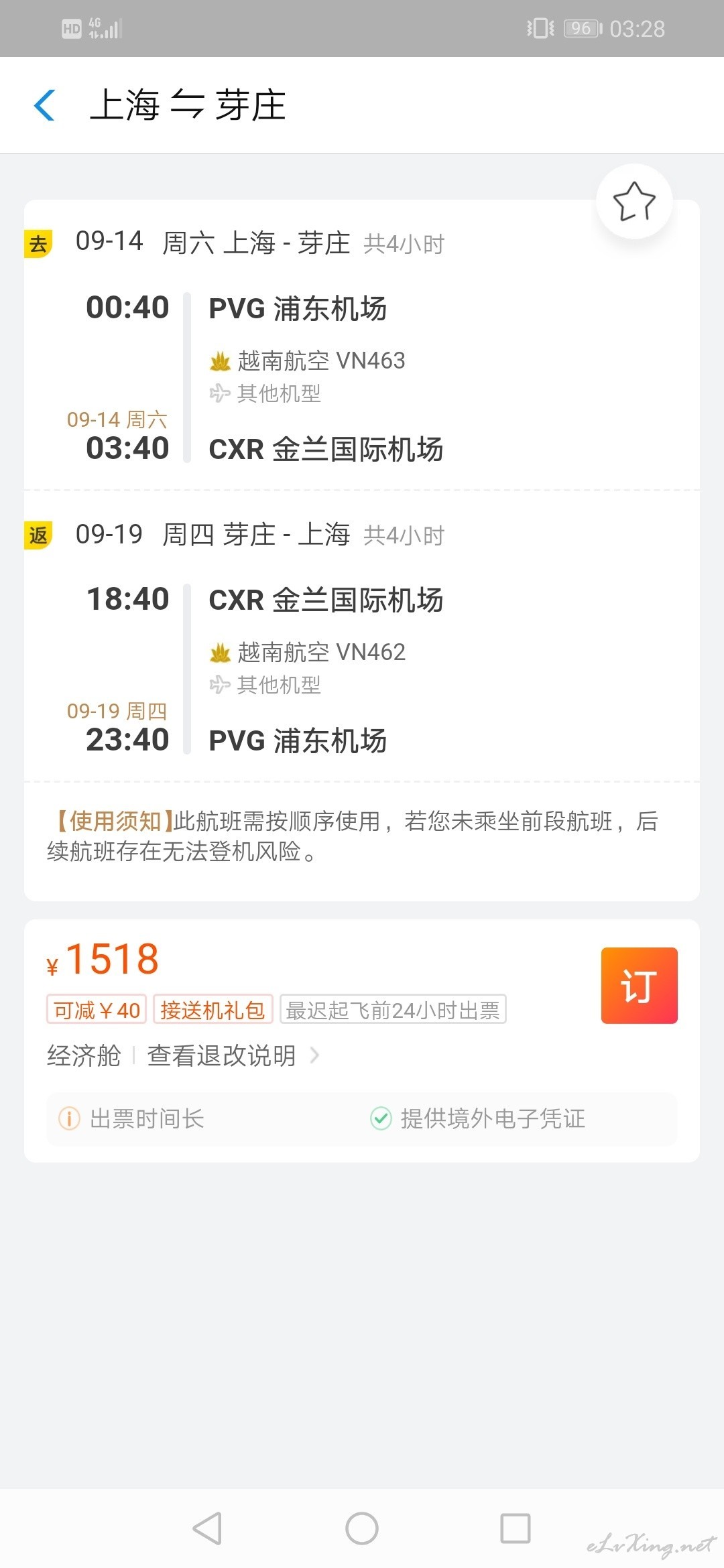Favorite this flight with the star icon
This screenshot has width=724, height=1568.
634,201
